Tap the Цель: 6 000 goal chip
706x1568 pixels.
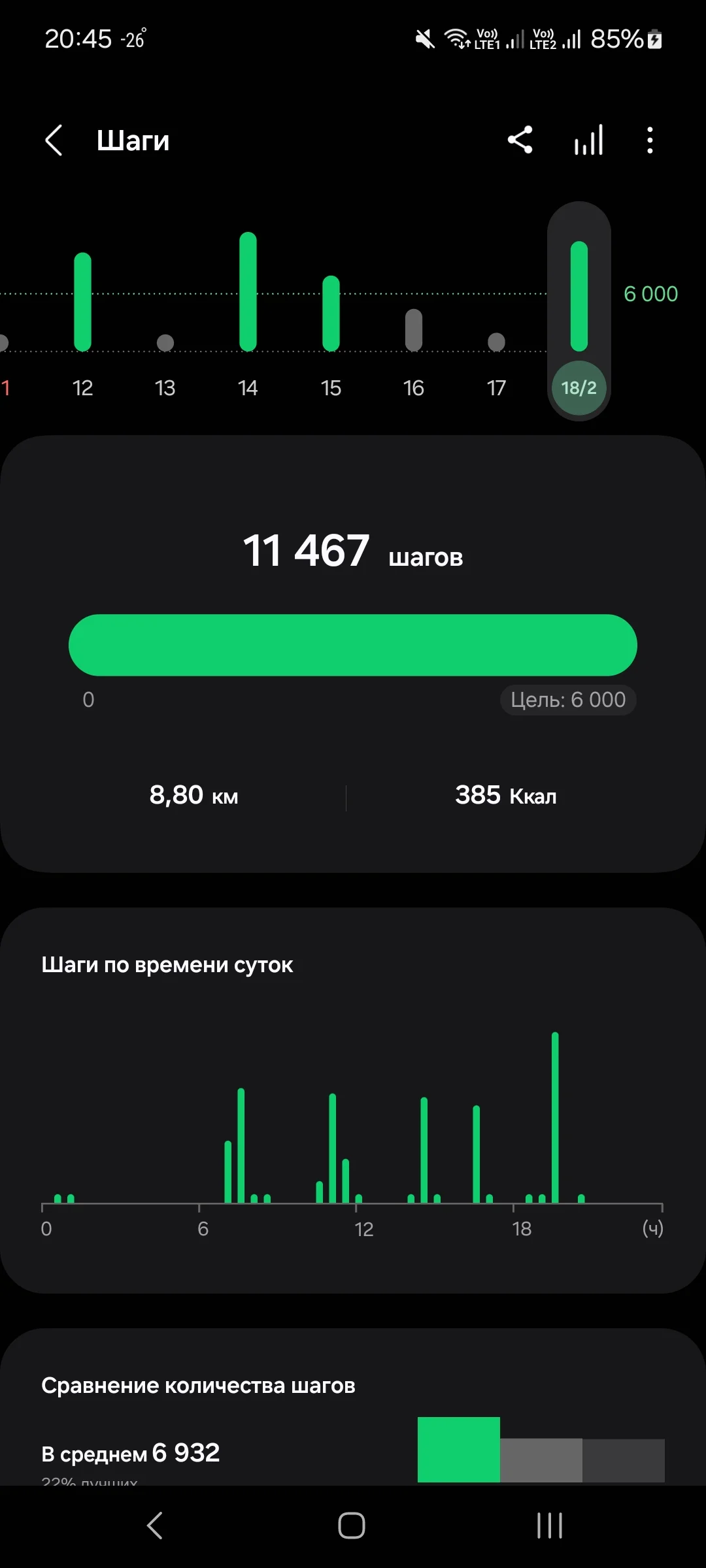click(567, 700)
